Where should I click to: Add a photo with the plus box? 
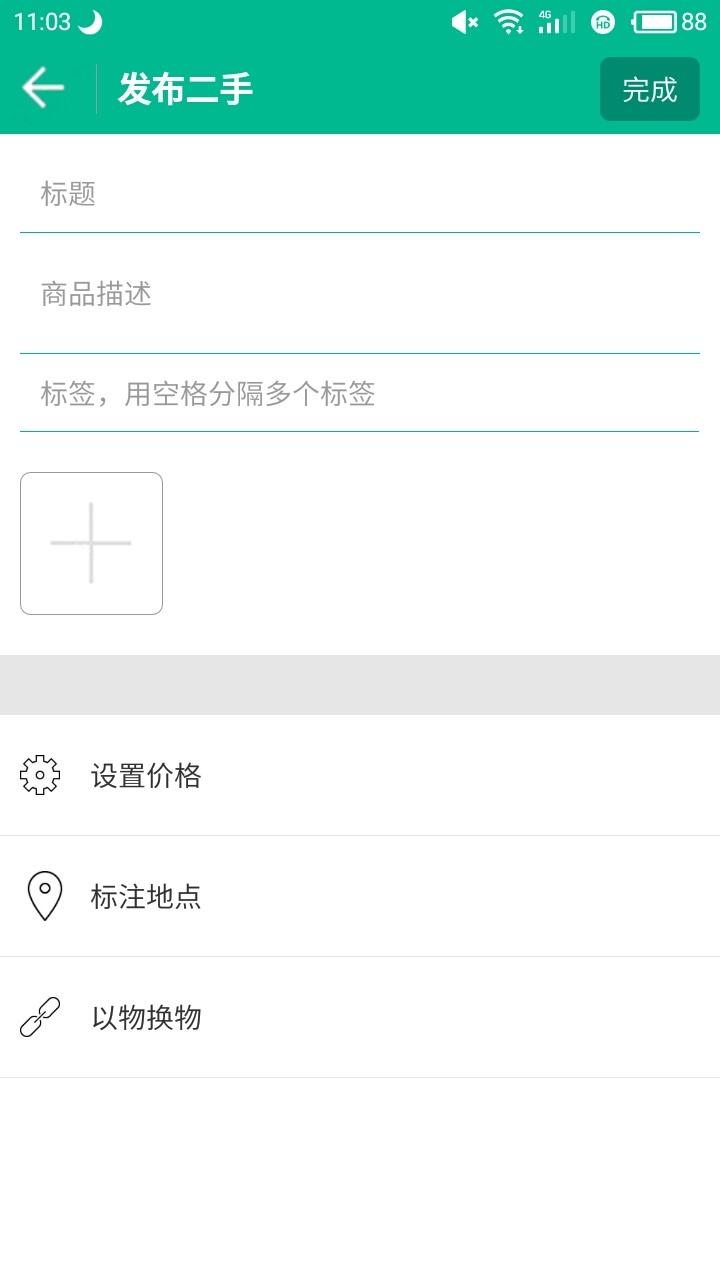(91, 543)
